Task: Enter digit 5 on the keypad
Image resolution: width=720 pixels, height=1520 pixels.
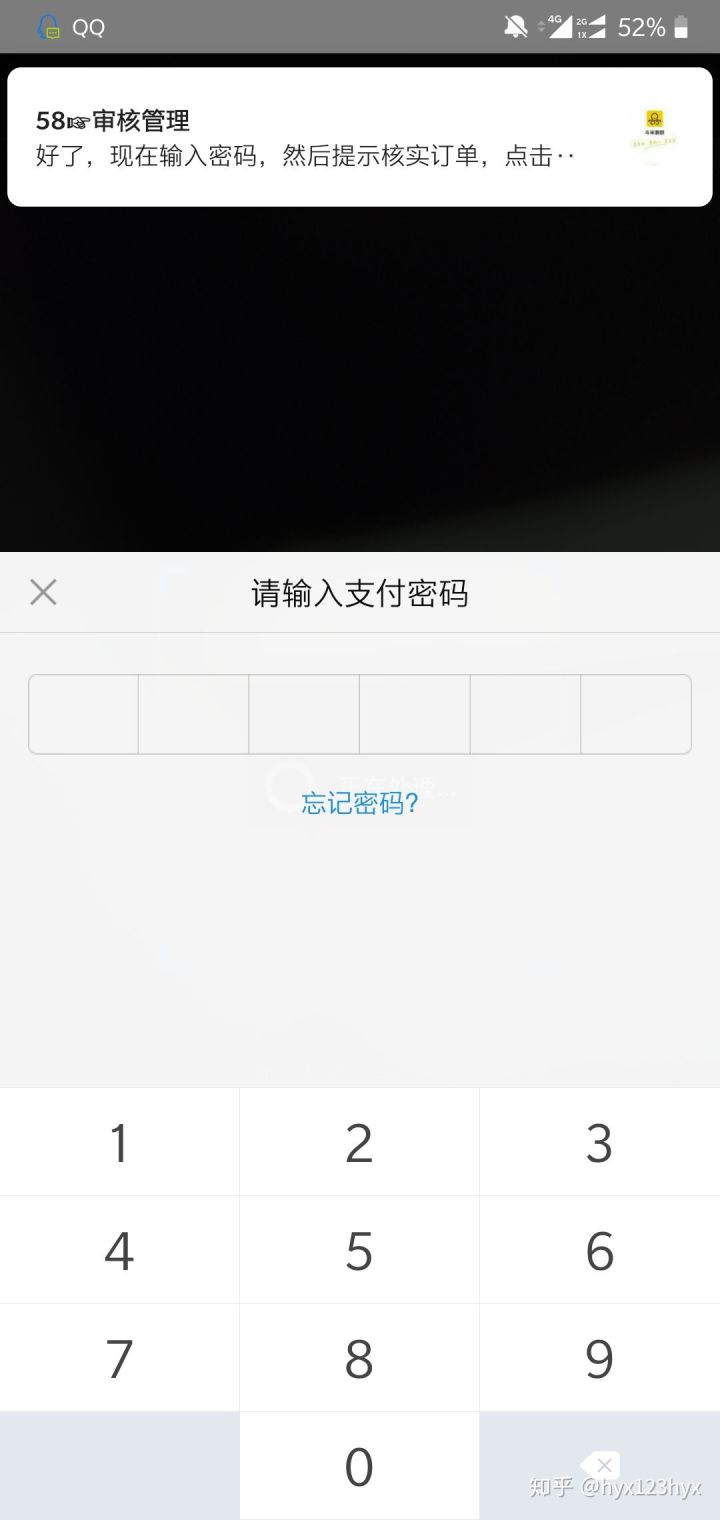Action: coord(359,1250)
